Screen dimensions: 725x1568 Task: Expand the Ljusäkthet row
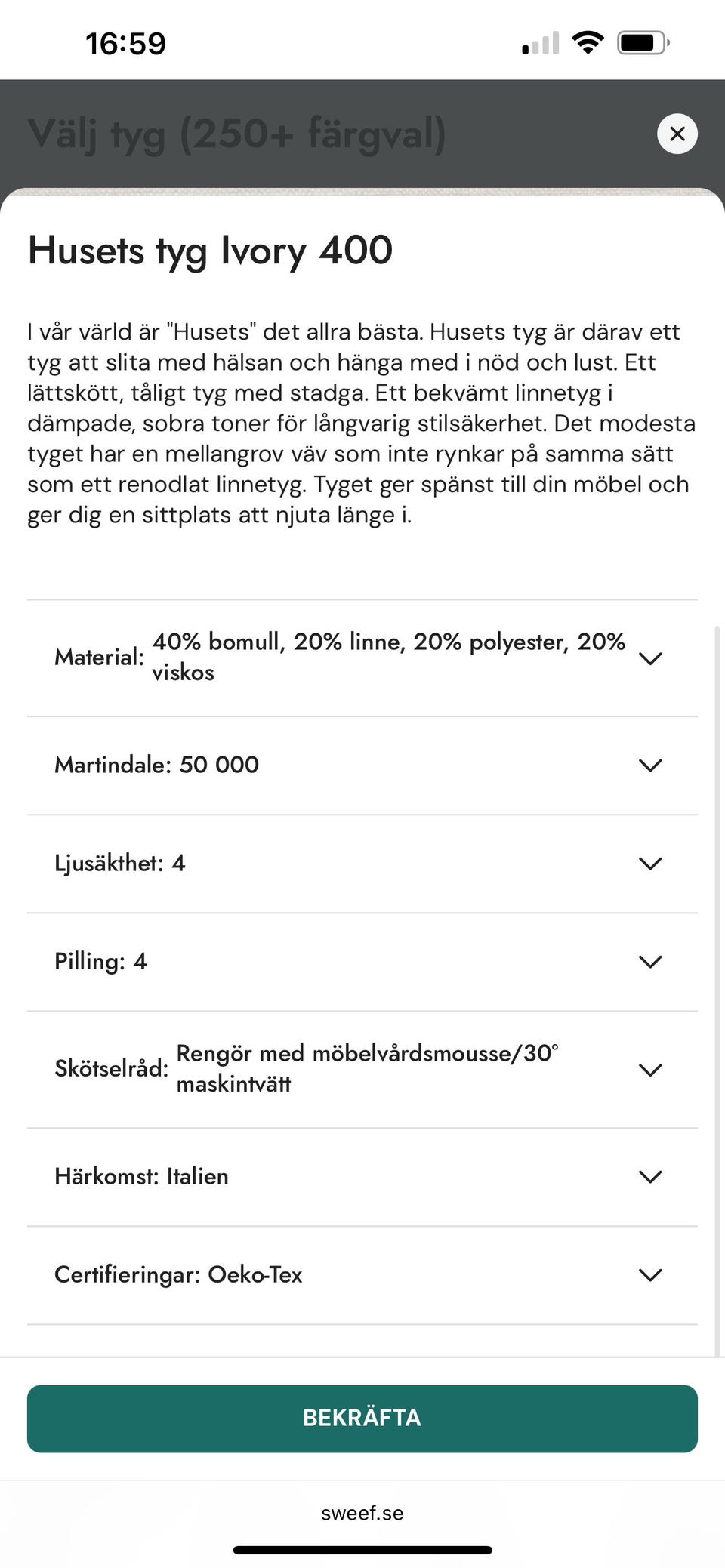(649, 863)
